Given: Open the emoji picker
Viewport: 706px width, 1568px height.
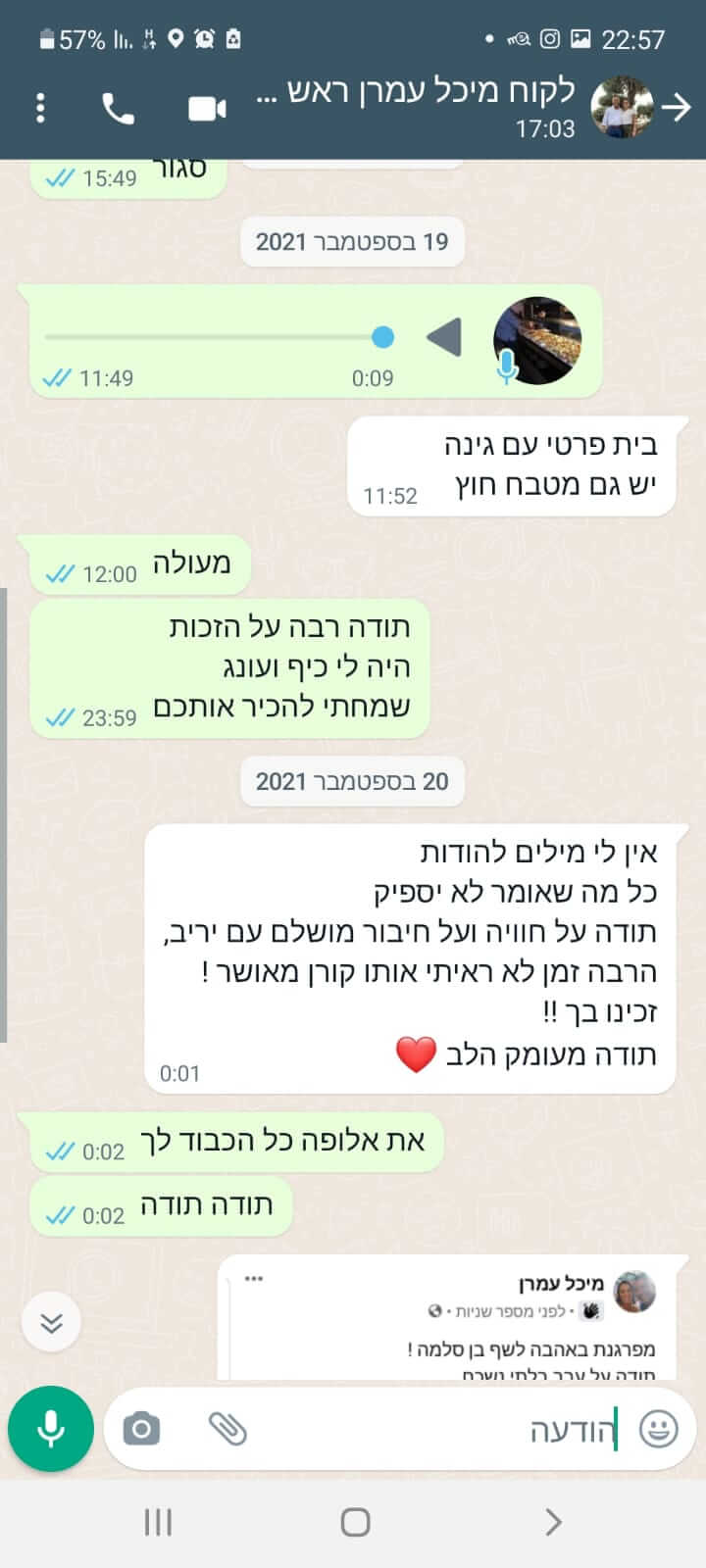Looking at the screenshot, I should (x=658, y=1430).
